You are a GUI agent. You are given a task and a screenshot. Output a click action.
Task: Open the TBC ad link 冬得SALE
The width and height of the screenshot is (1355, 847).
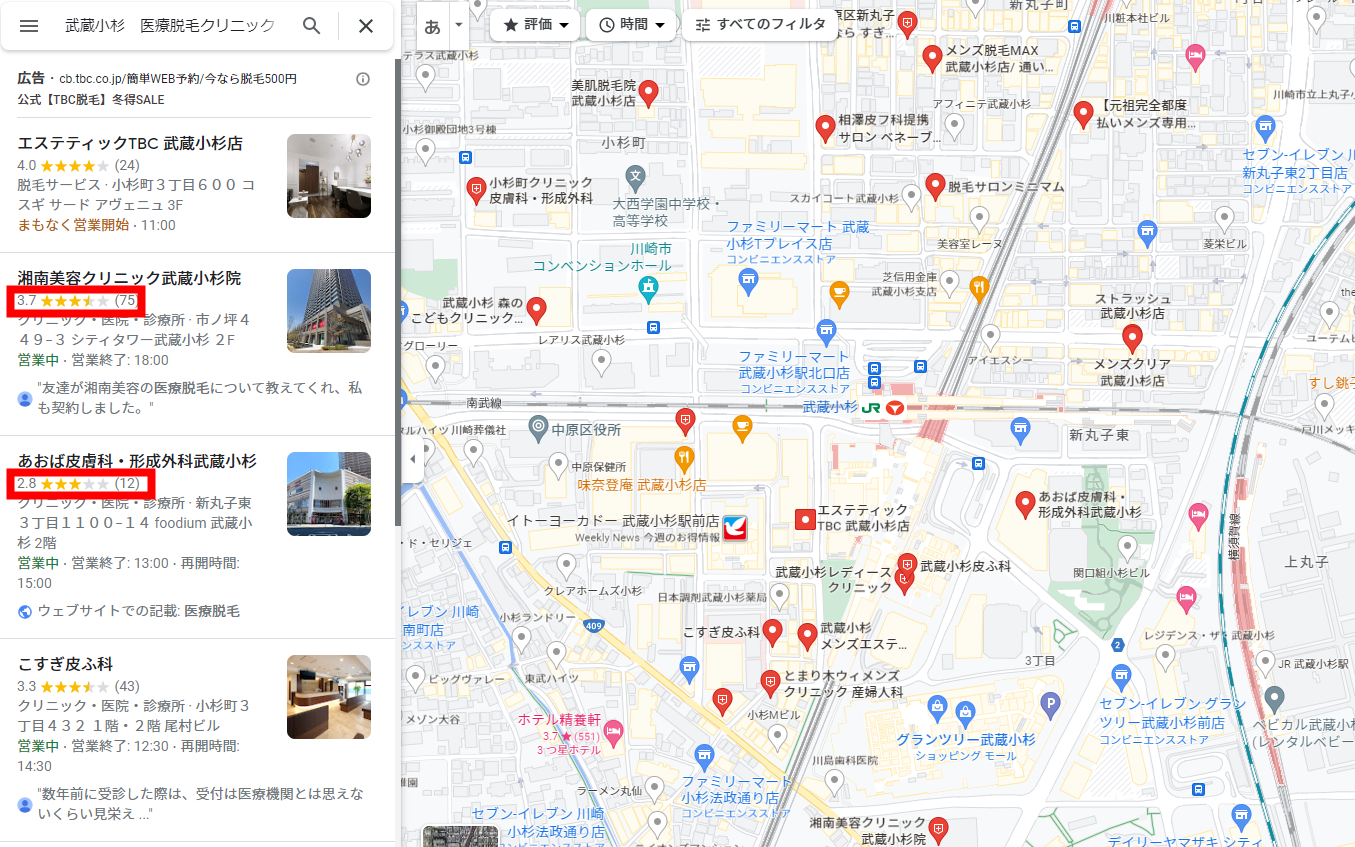point(90,100)
